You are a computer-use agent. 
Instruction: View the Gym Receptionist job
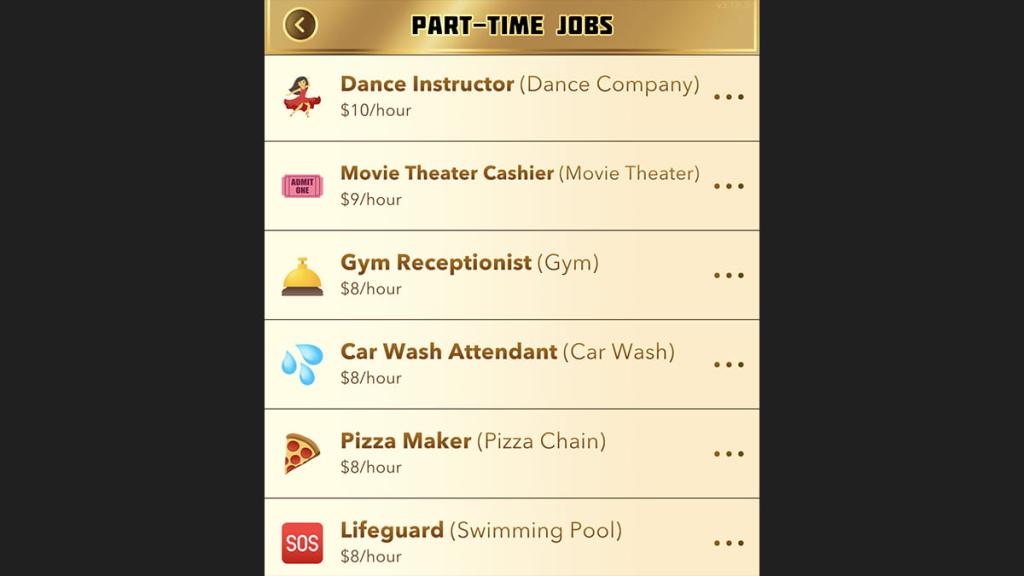(511, 274)
